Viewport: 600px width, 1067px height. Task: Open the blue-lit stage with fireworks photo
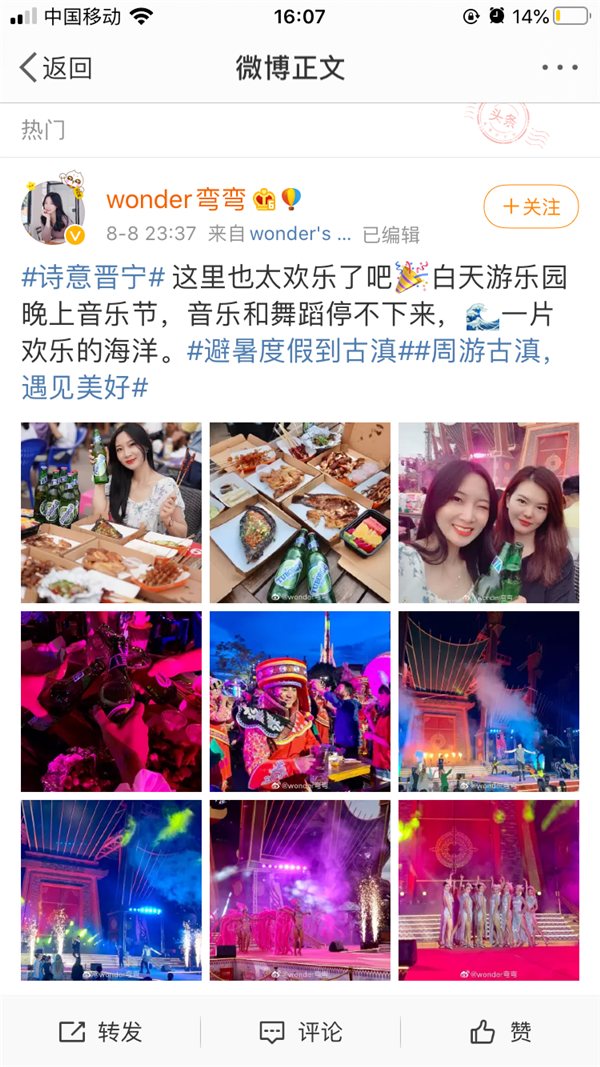pyautogui.click(x=111, y=890)
